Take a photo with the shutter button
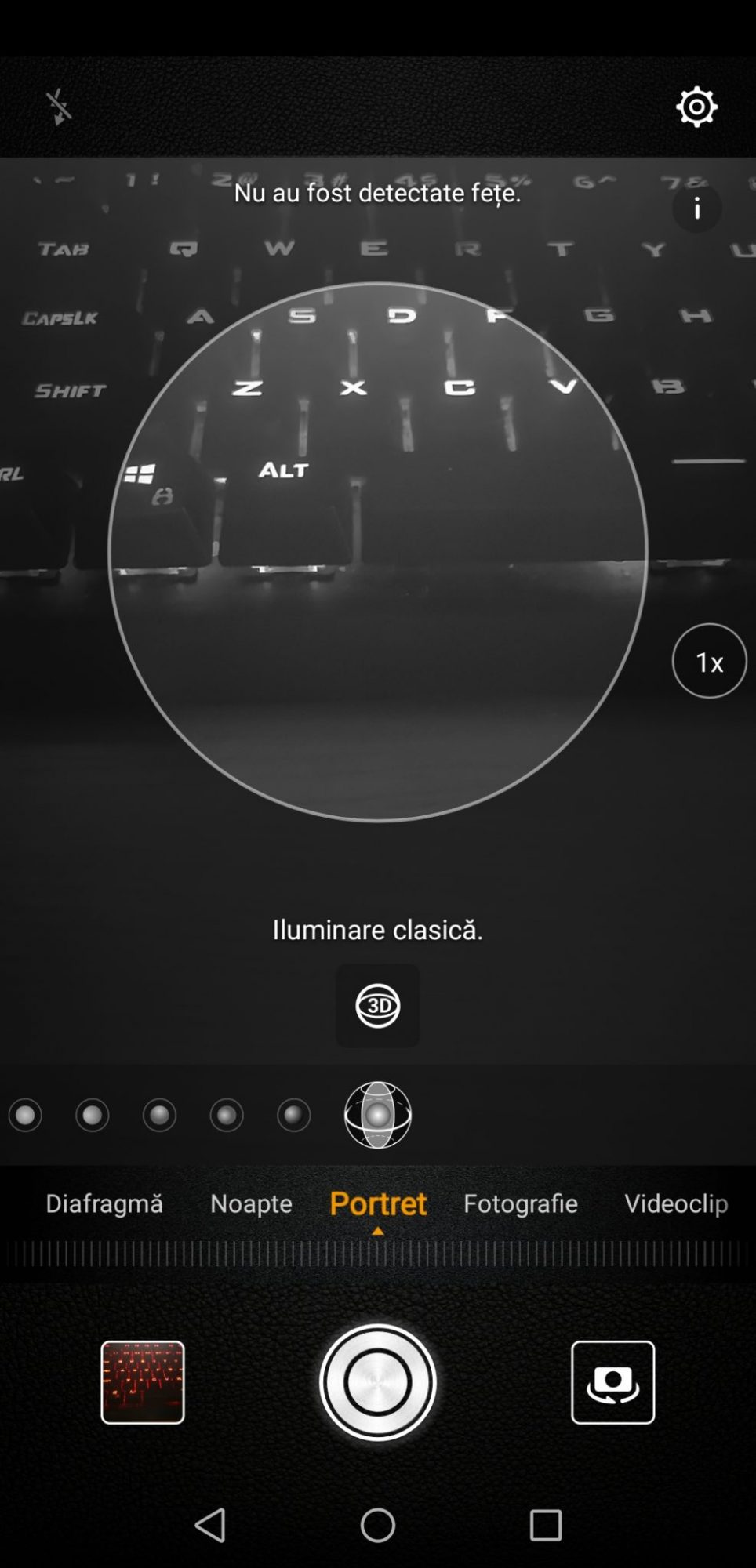756x1568 pixels. (x=378, y=1382)
